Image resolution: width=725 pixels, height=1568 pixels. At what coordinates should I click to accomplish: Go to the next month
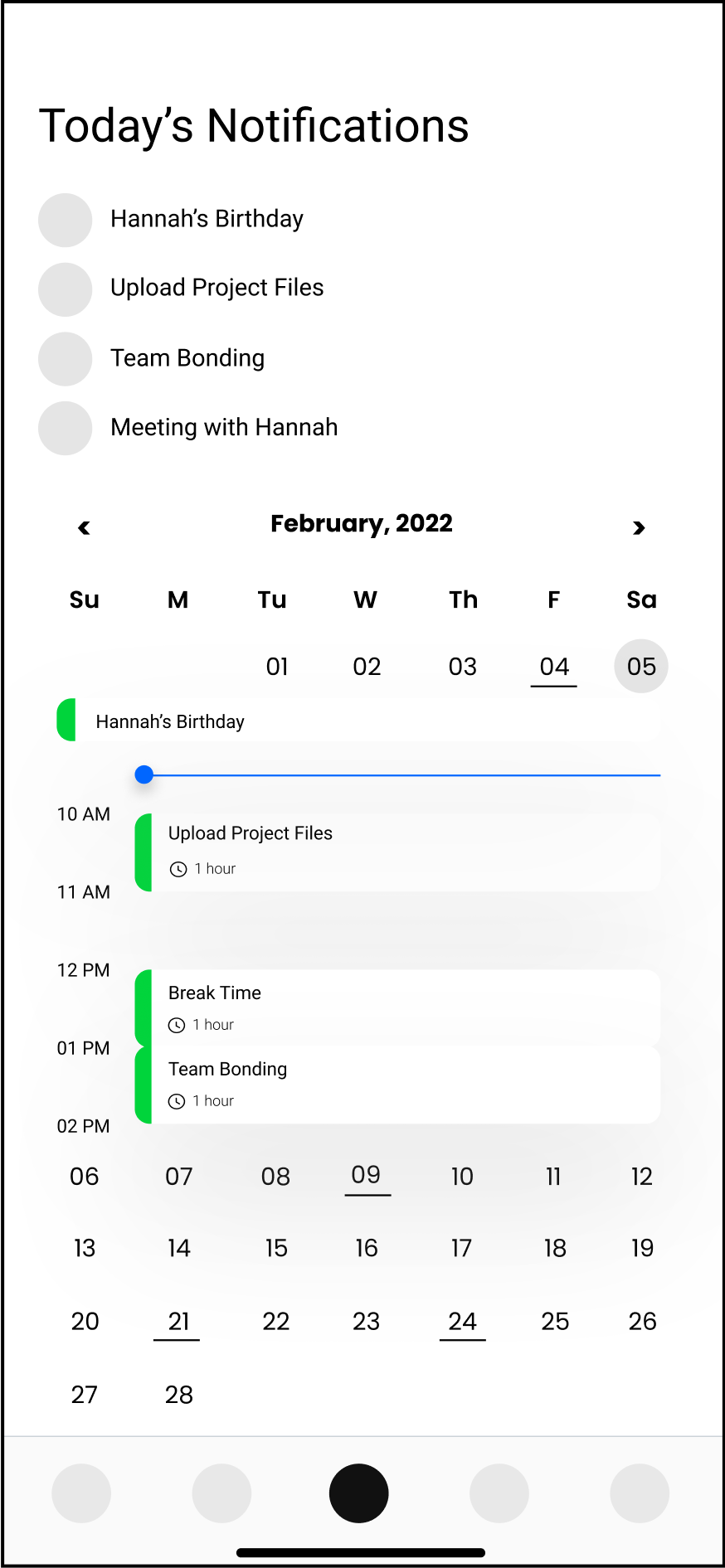[x=639, y=527]
